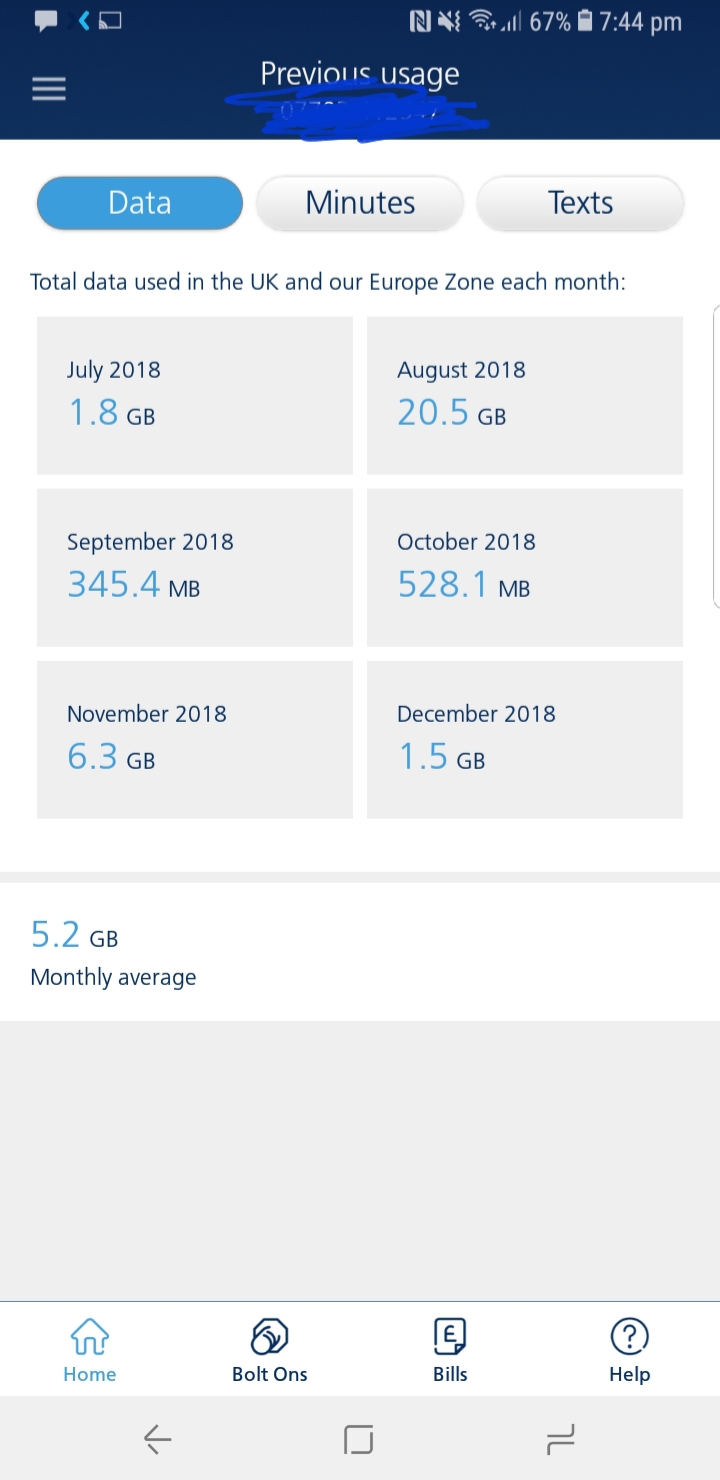The image size is (720, 1480).
Task: Open the hamburger drawer menu
Action: [49, 90]
